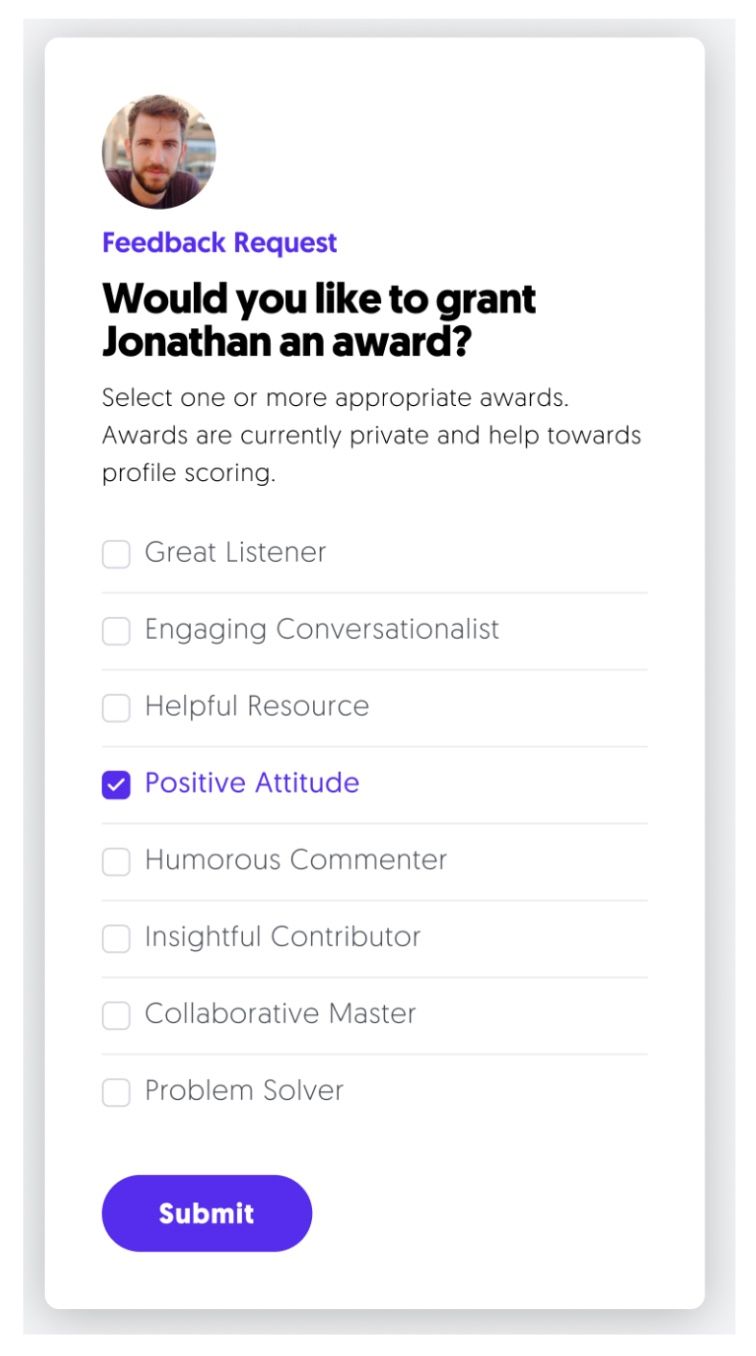Check the Problem Solver box

116,1093
